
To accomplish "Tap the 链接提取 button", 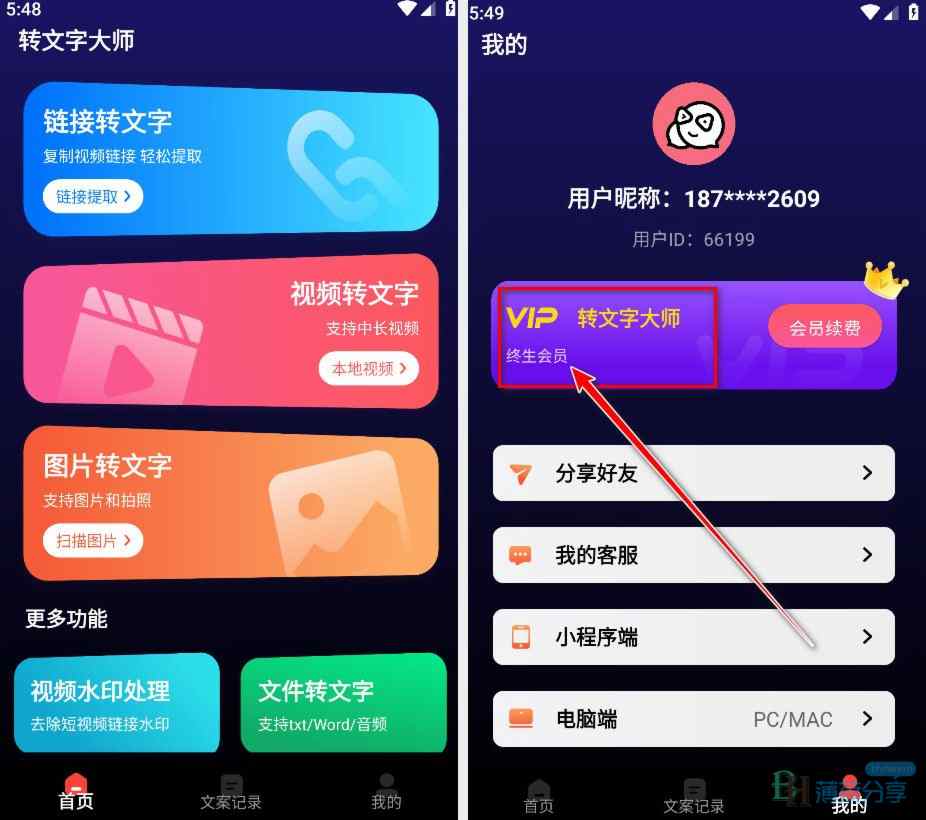I will pyautogui.click(x=93, y=197).
